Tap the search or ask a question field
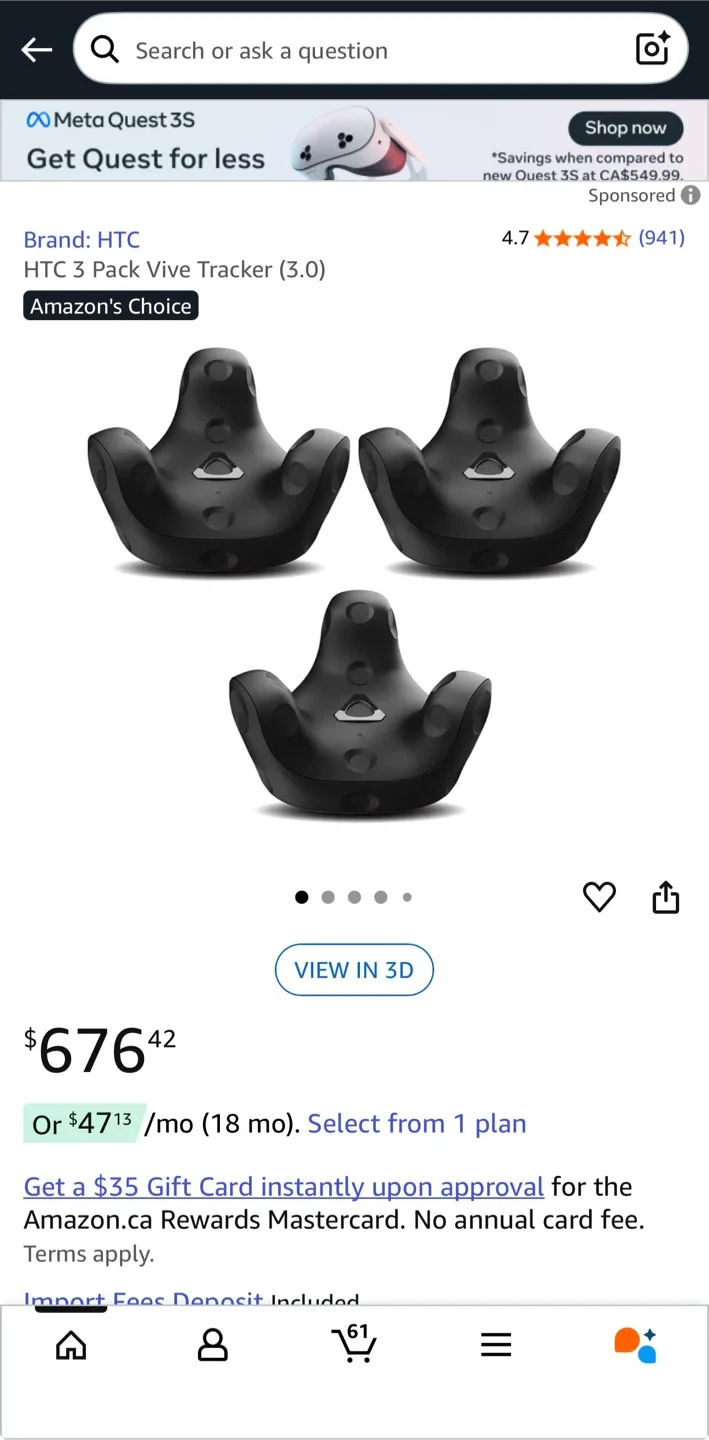The width and height of the screenshot is (709, 1440). 350,50
